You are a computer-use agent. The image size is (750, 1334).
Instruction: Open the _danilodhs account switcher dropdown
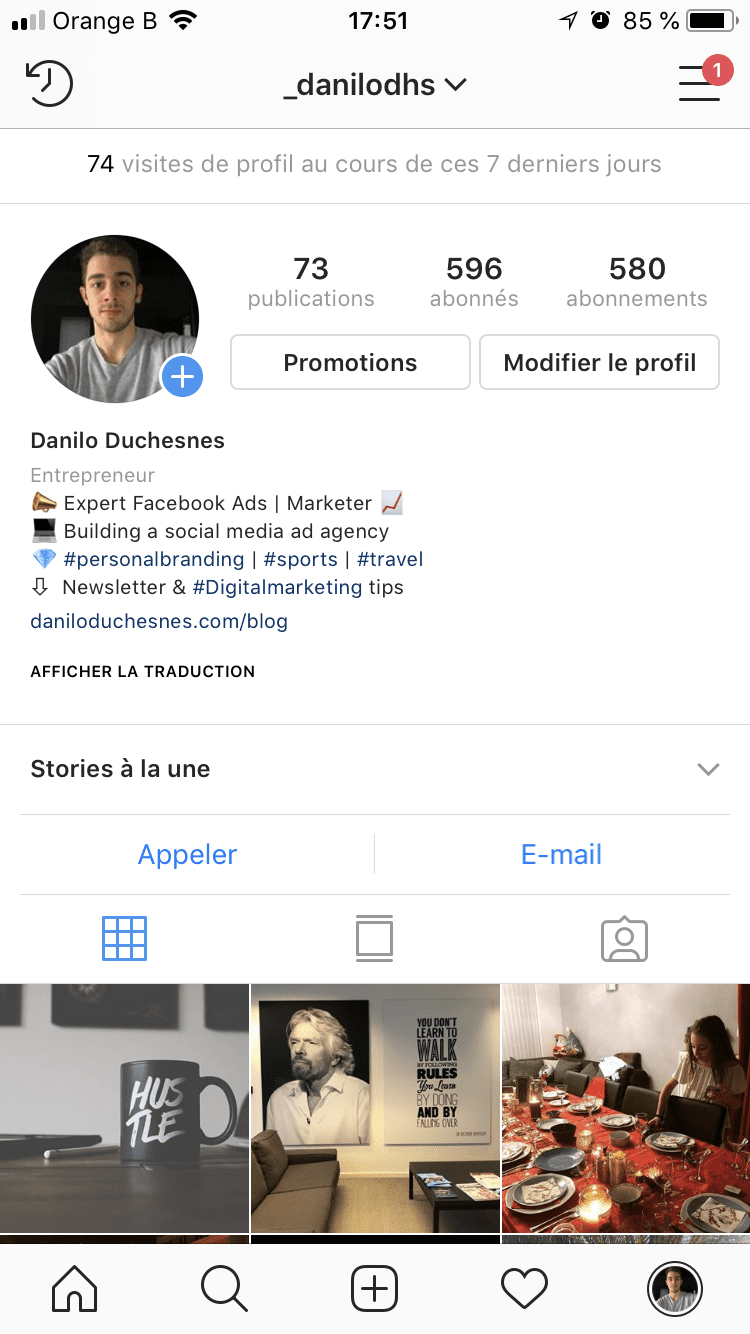[x=375, y=85]
